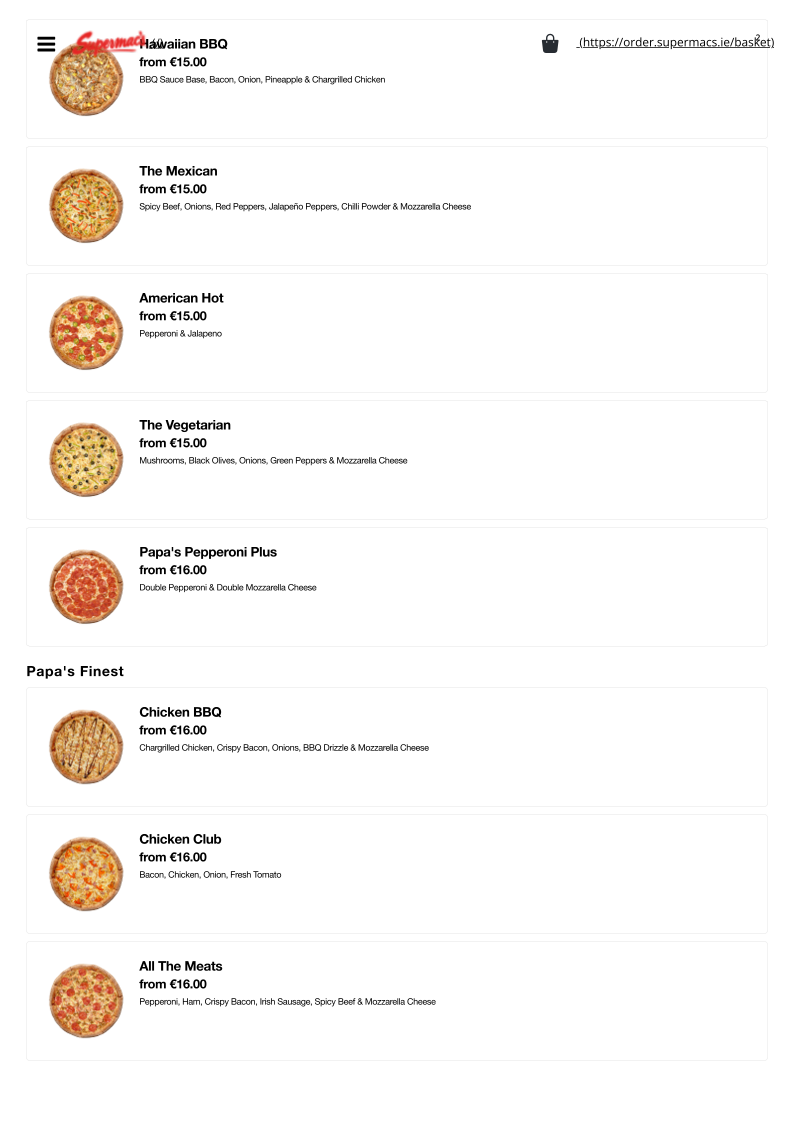
Task: View The Vegetarian pizza options
Action: [396, 460]
